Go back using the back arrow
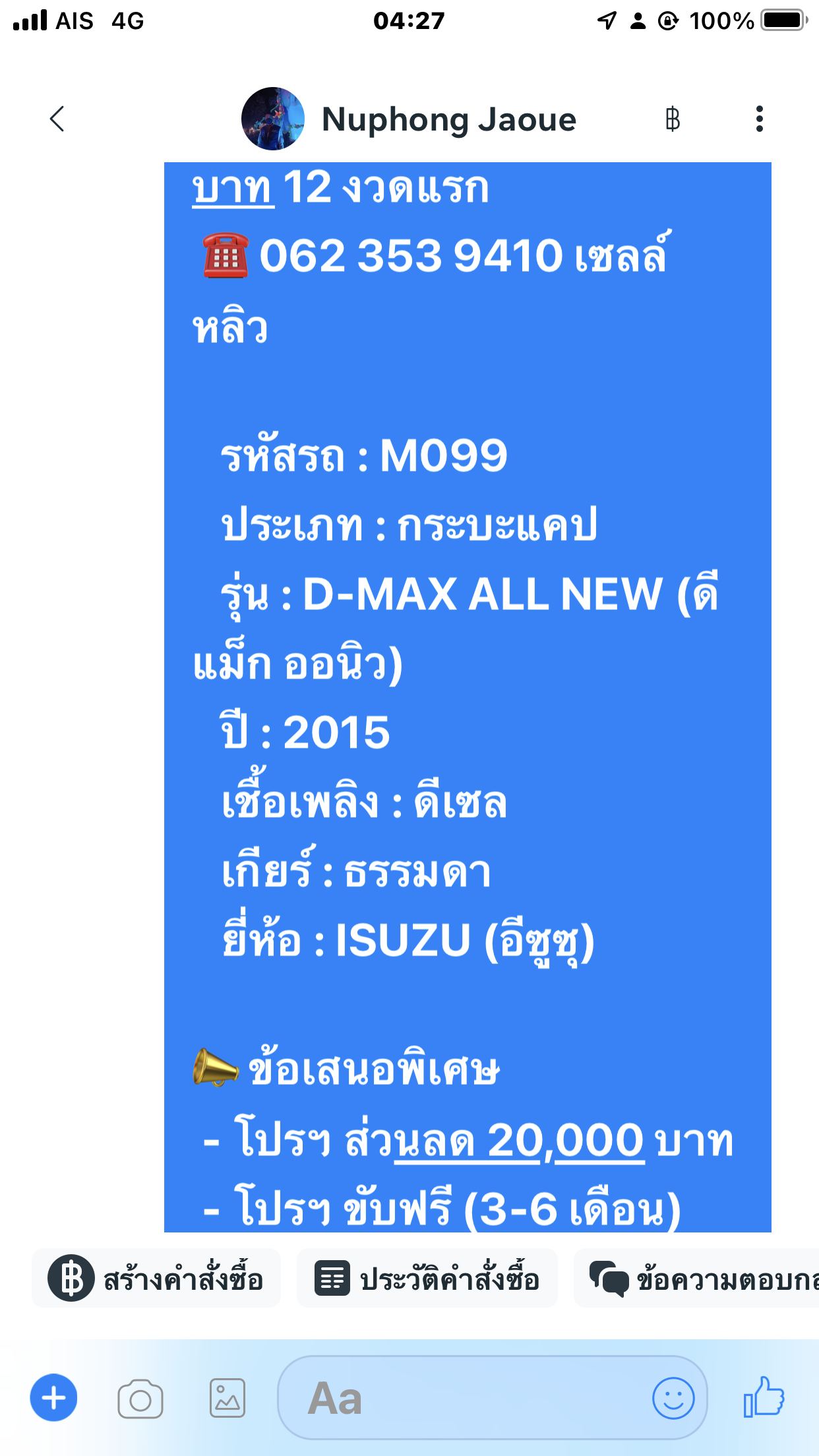The image size is (819, 1456). pyautogui.click(x=57, y=119)
